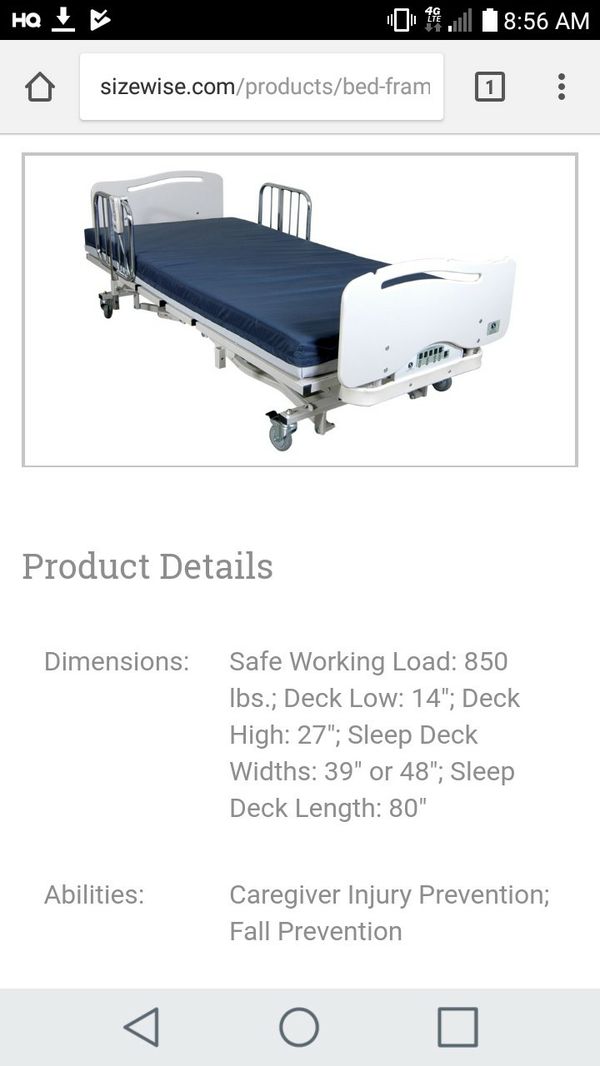Image resolution: width=600 pixels, height=1066 pixels.
Task: Open the hospital bed product image
Action: coord(300,310)
